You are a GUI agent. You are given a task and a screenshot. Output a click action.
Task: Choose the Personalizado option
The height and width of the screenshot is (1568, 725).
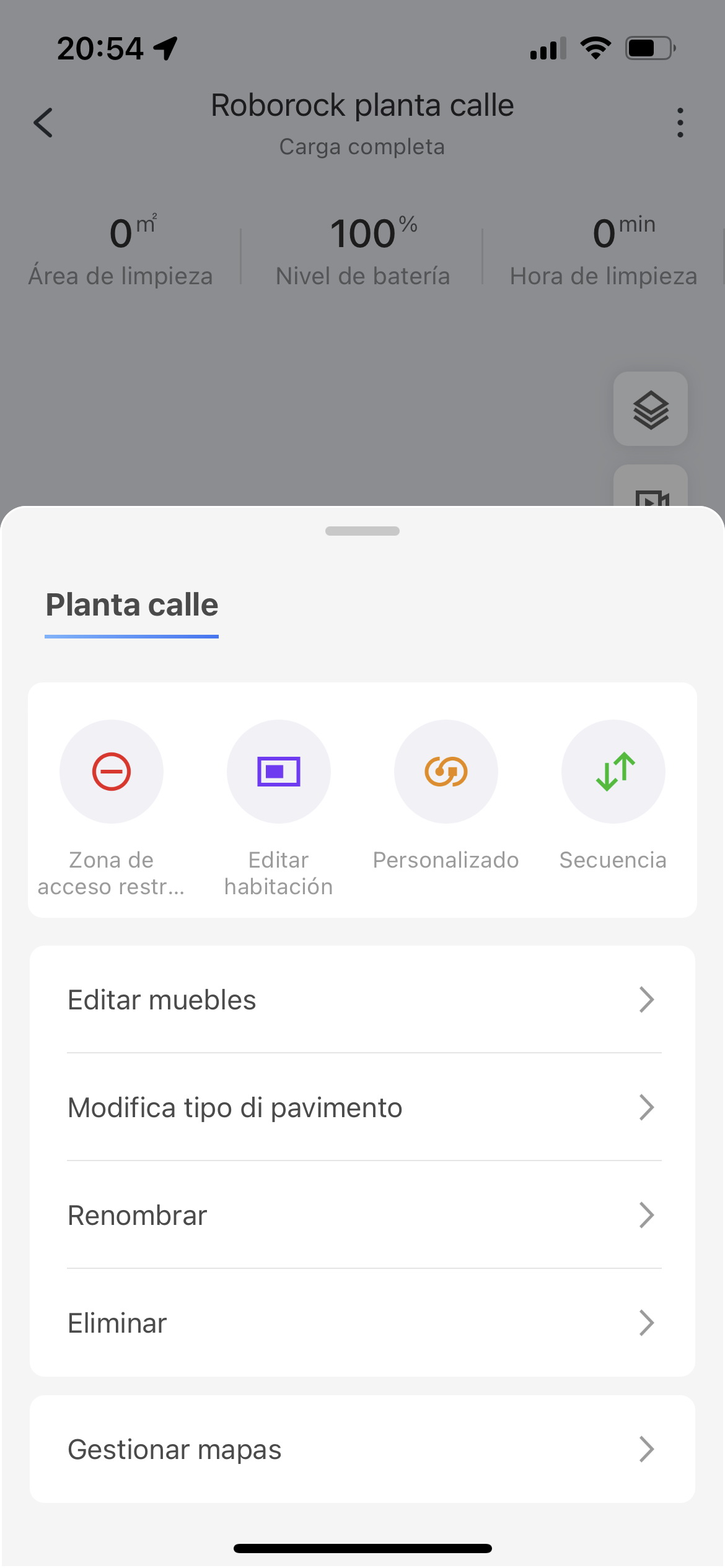[446, 796]
